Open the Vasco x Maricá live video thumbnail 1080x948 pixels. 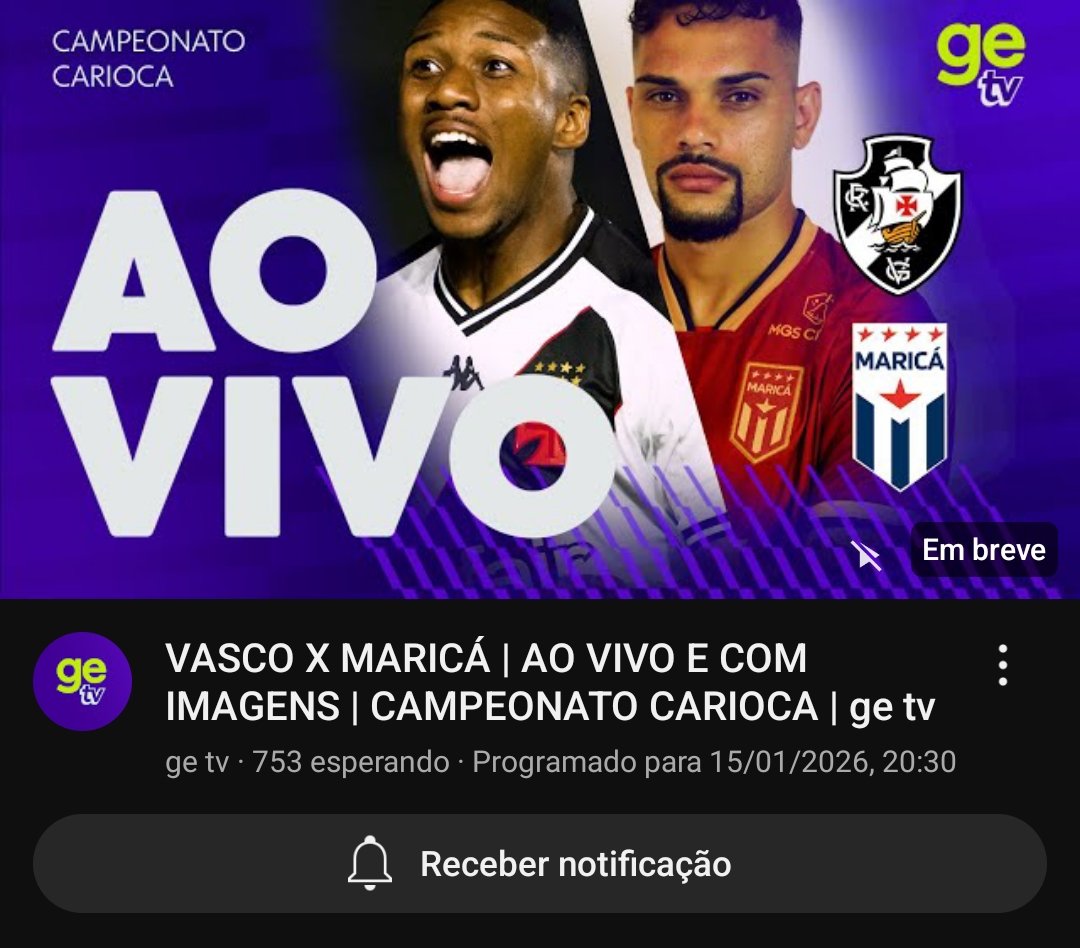coord(540,300)
